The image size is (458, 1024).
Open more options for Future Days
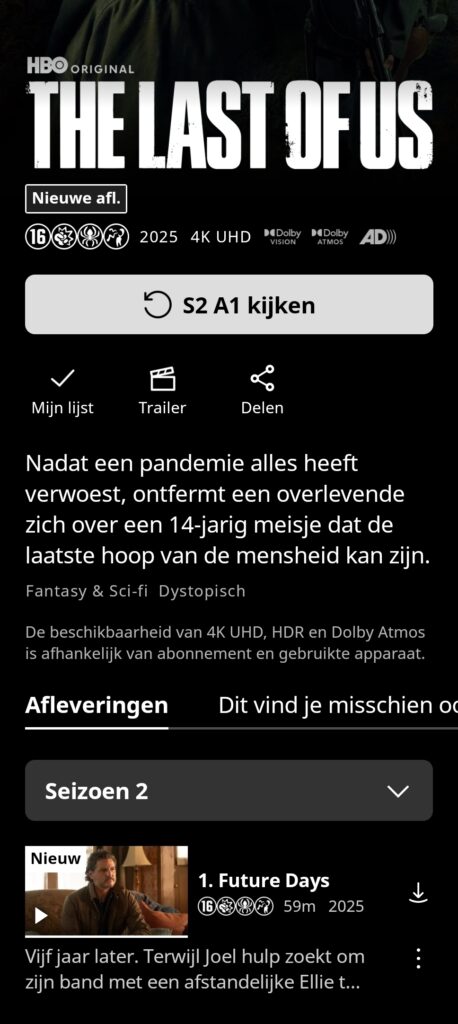418,958
